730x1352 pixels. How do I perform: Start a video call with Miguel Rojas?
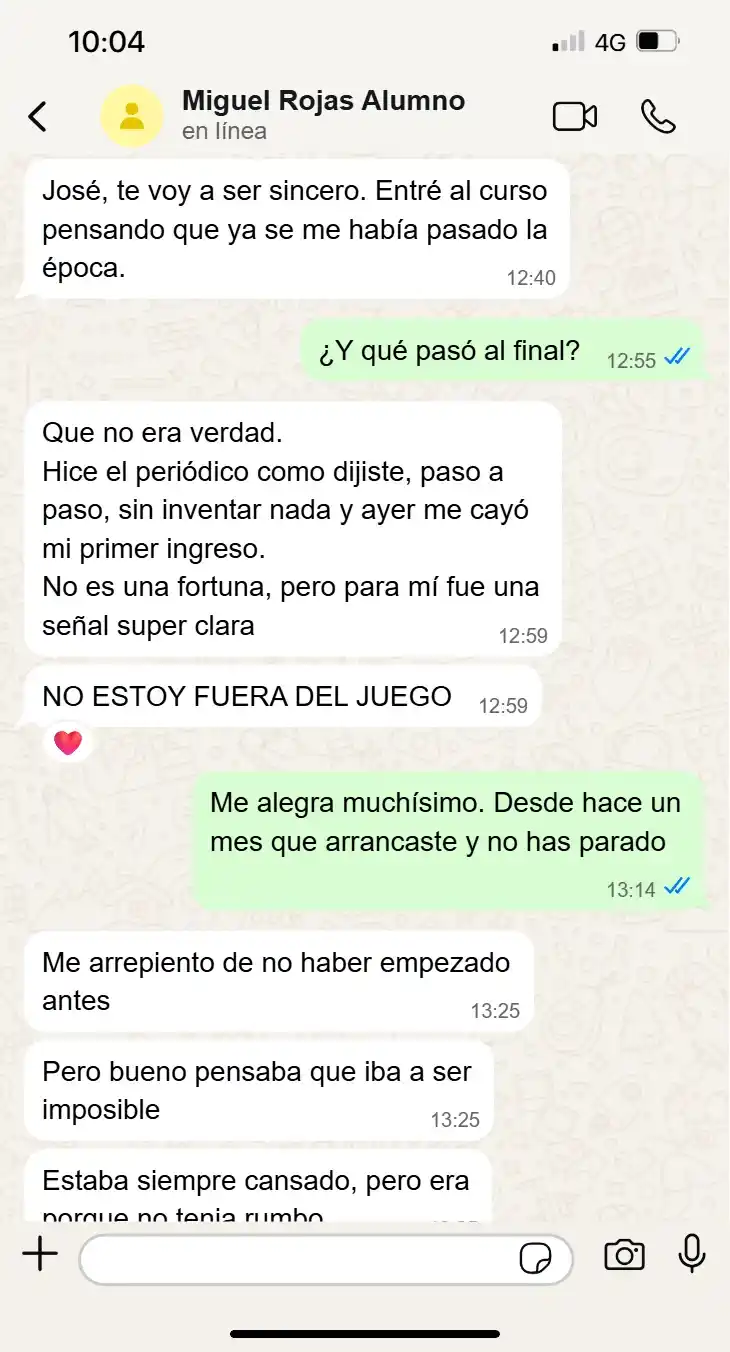[575, 117]
